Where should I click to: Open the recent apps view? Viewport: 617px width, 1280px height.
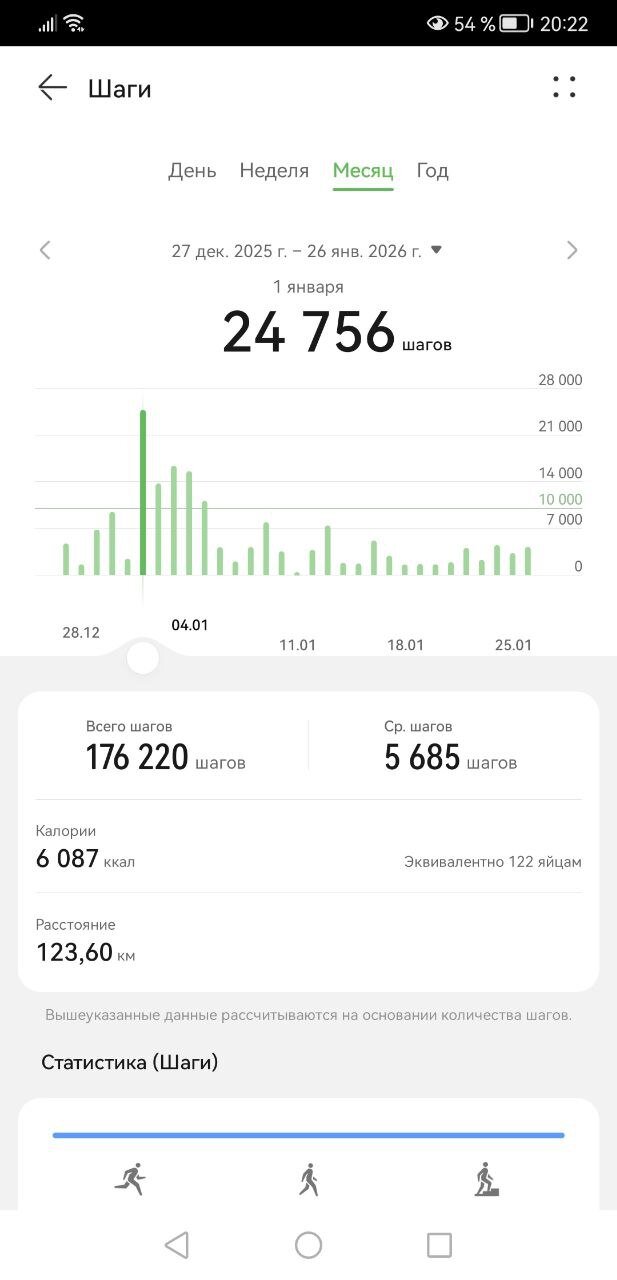tap(439, 1245)
